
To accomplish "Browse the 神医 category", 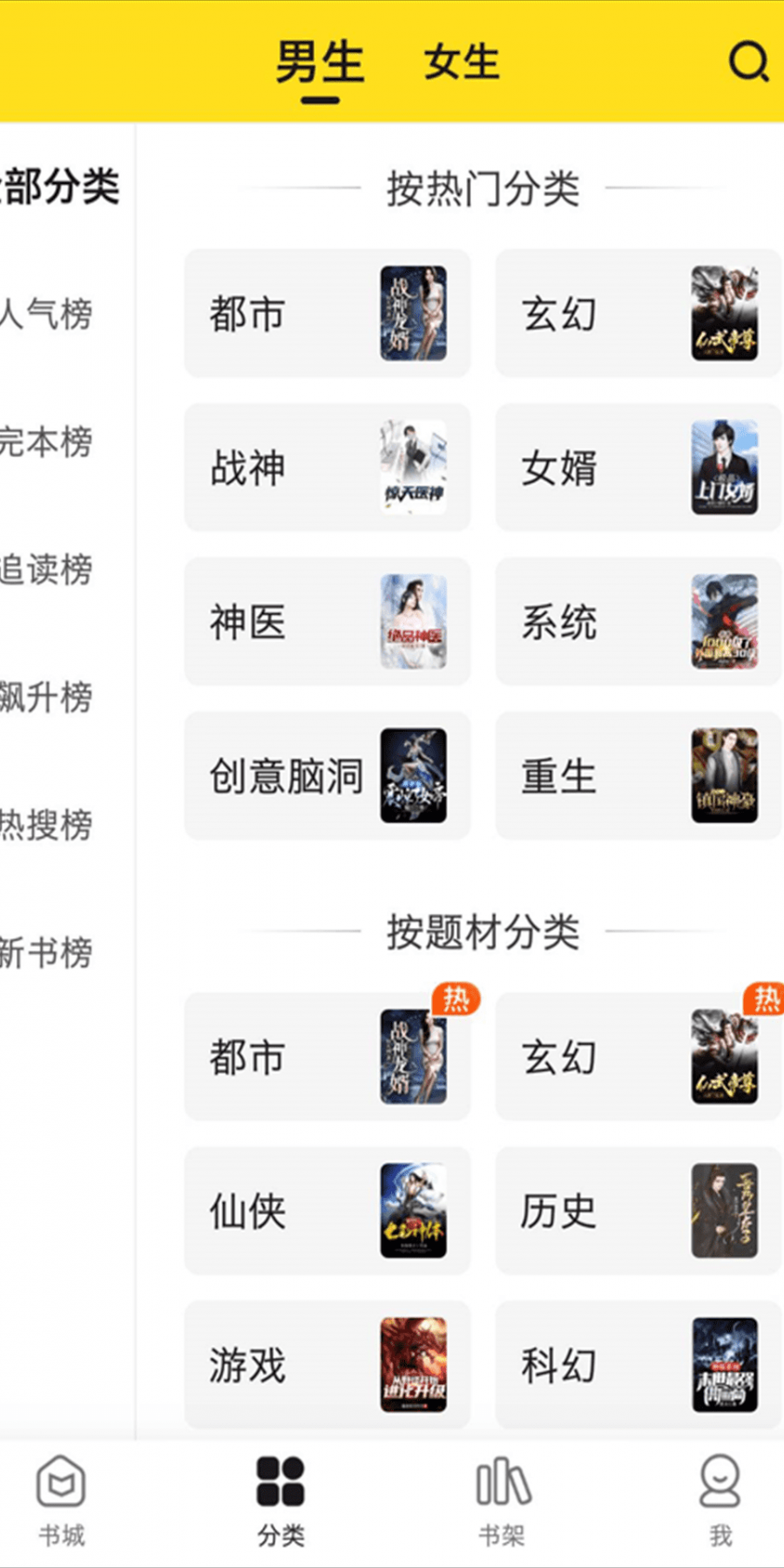I will 328,621.
